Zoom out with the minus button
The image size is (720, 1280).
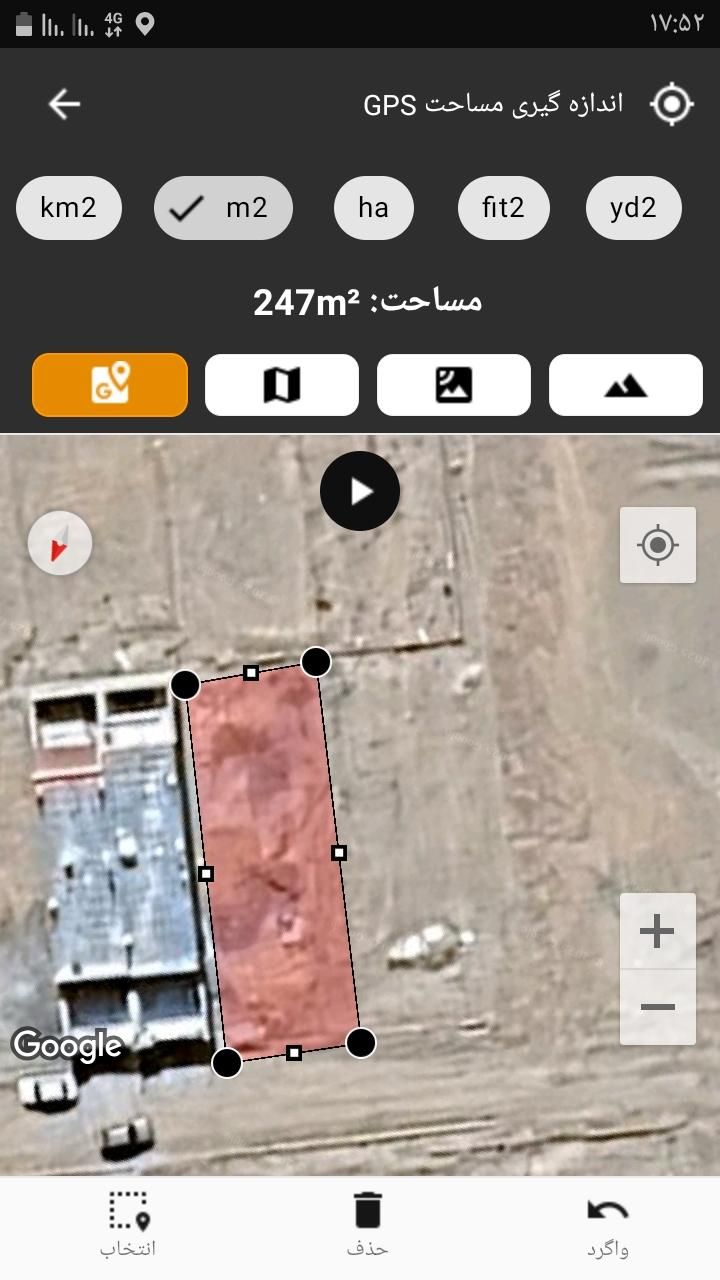tap(657, 1007)
